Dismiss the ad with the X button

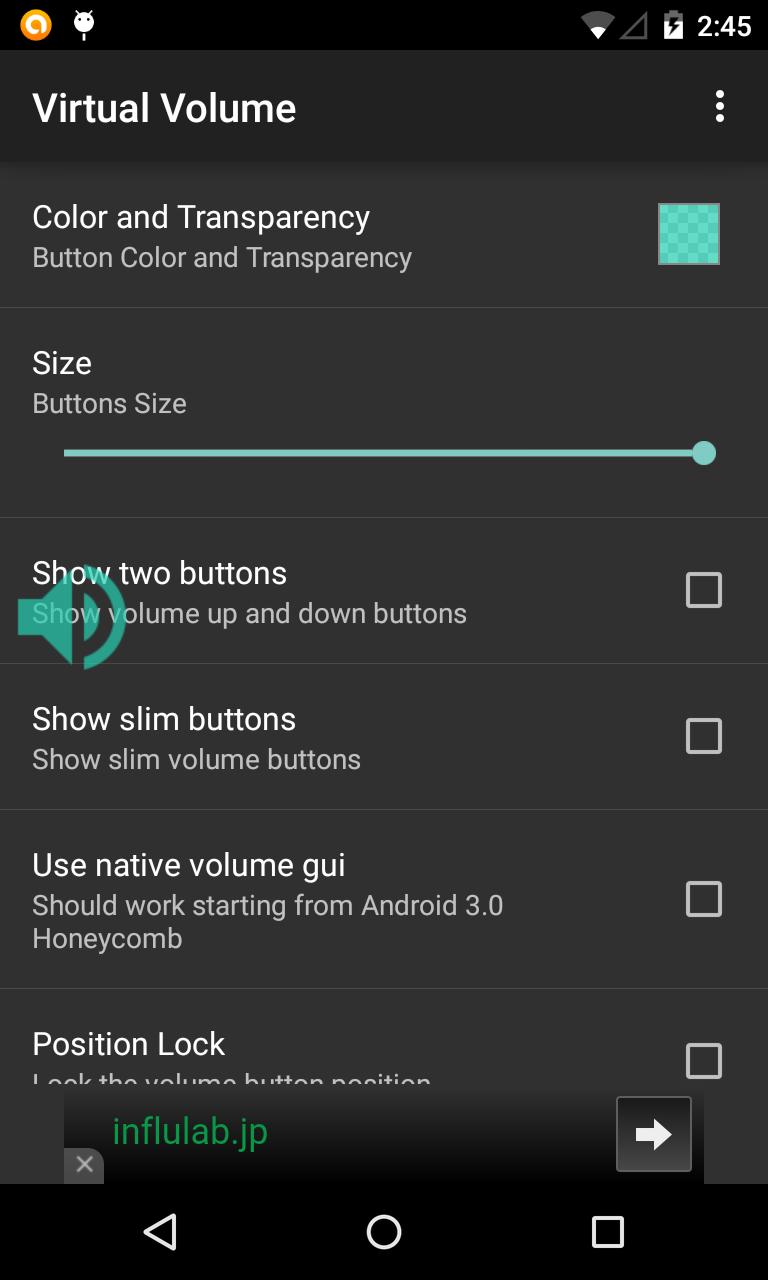tap(84, 1164)
